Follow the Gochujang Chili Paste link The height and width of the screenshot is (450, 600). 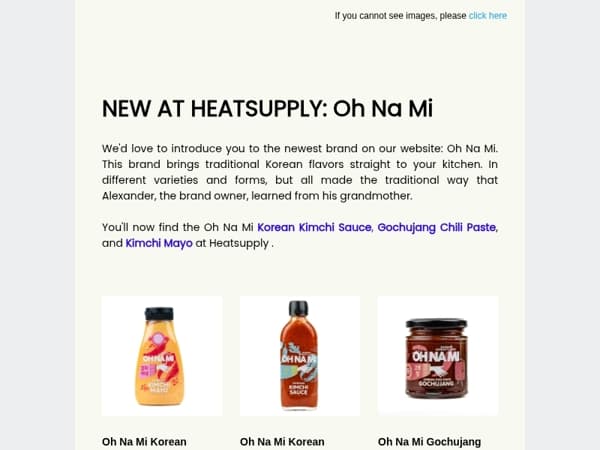pos(437,227)
